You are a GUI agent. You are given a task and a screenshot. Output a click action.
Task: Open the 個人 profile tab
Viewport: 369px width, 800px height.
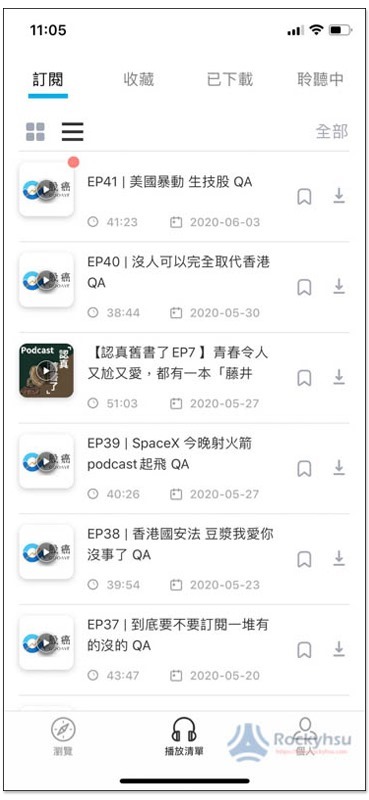click(305, 737)
